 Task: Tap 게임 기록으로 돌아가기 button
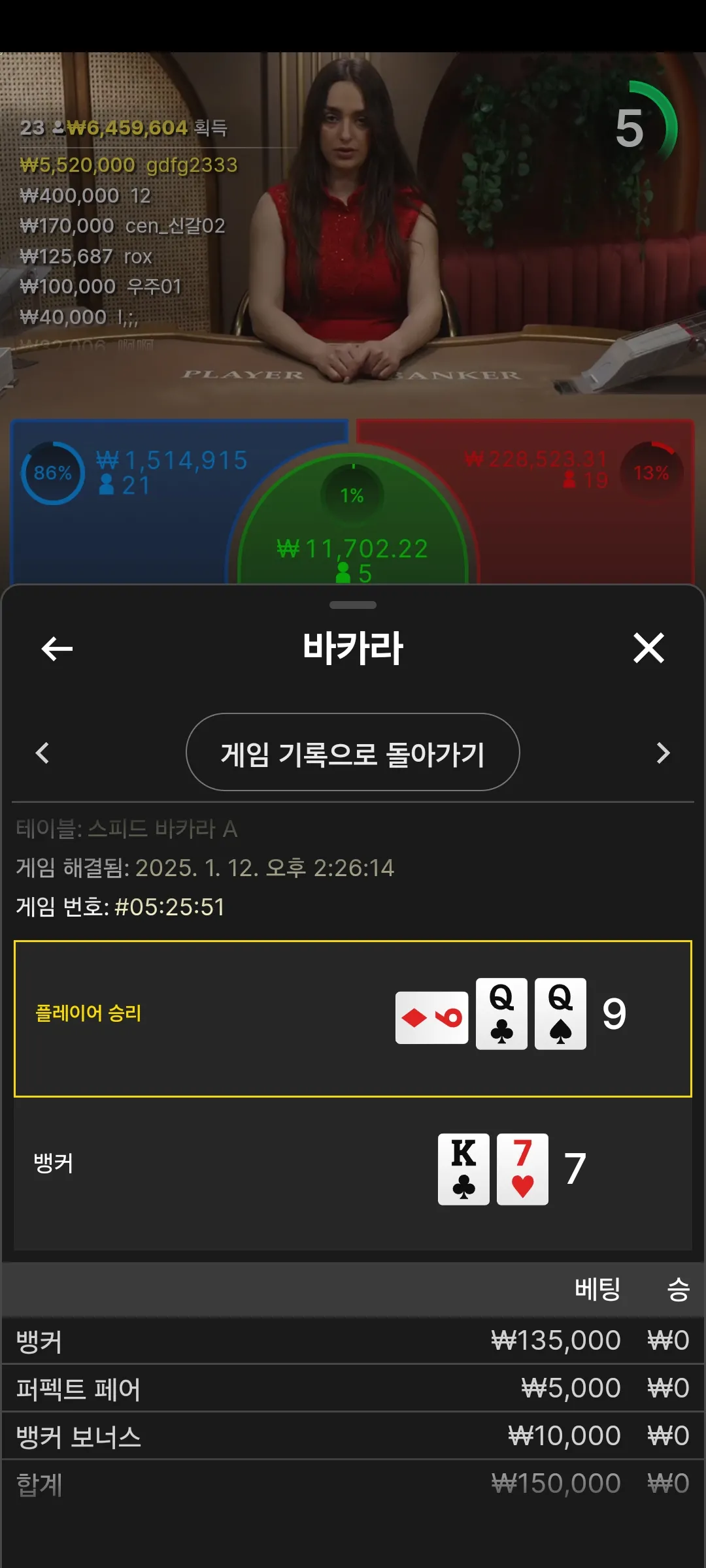click(353, 753)
